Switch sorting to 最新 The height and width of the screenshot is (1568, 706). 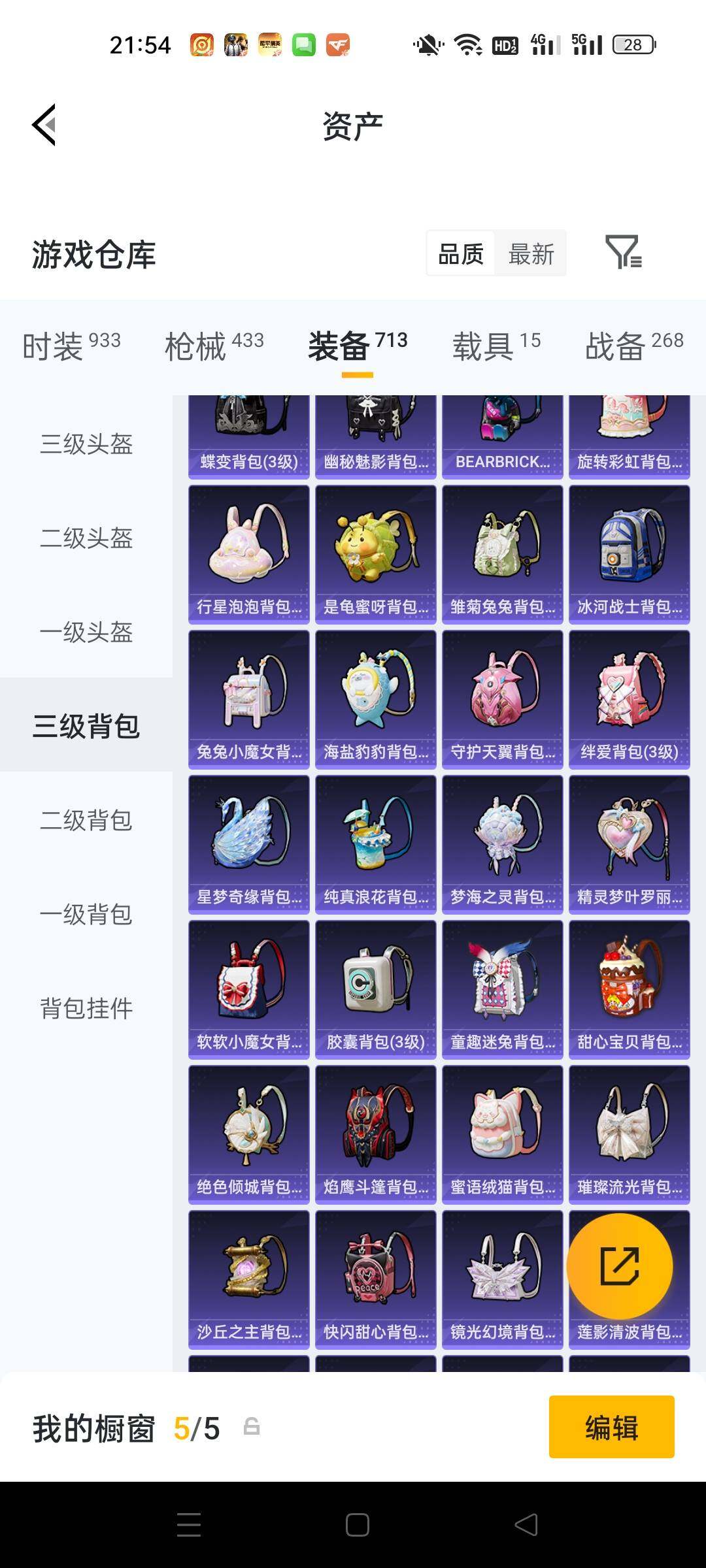531,253
